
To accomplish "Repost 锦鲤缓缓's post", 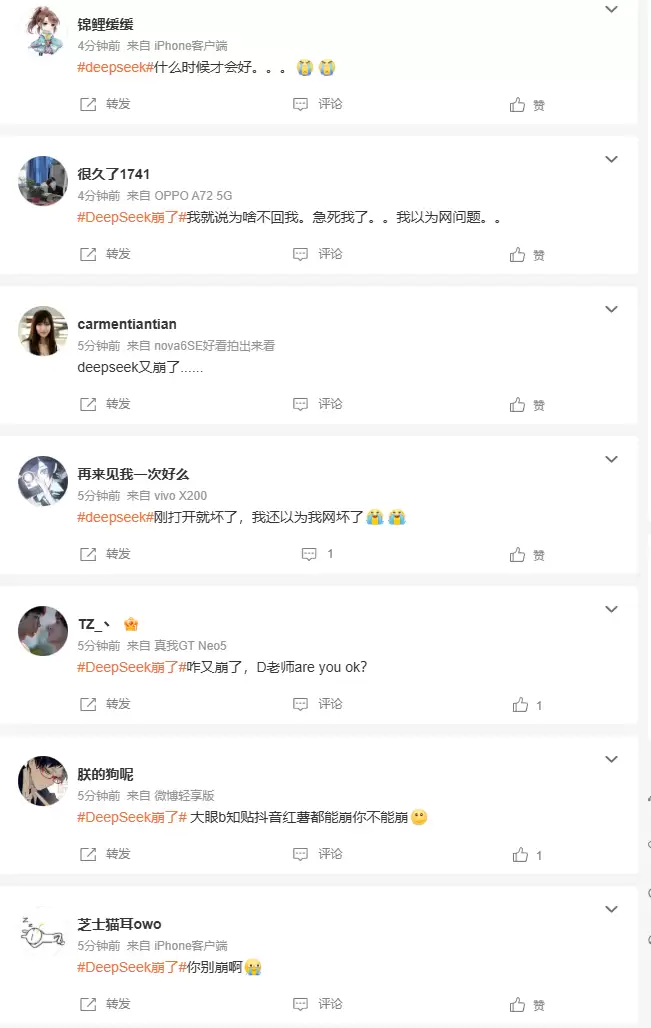I will [105, 104].
